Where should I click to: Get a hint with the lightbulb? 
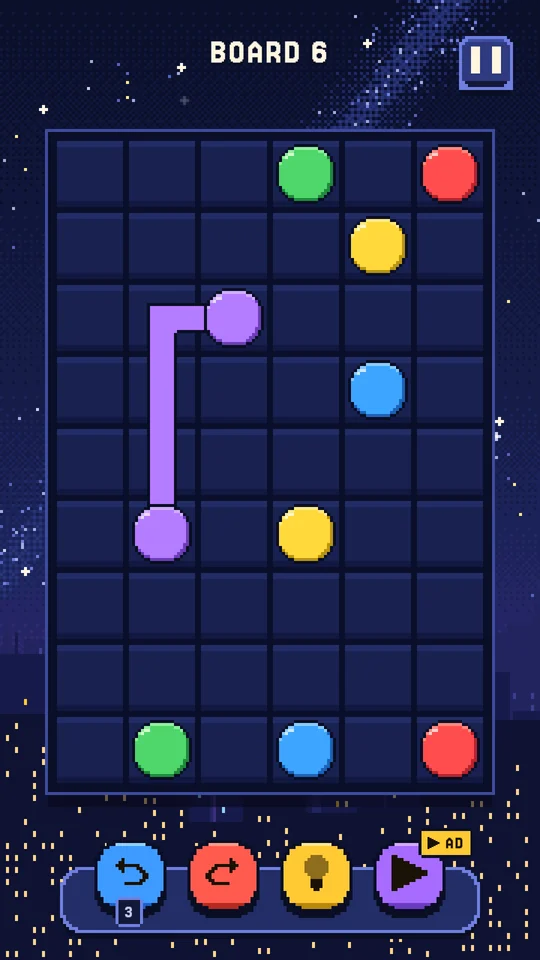point(316,876)
